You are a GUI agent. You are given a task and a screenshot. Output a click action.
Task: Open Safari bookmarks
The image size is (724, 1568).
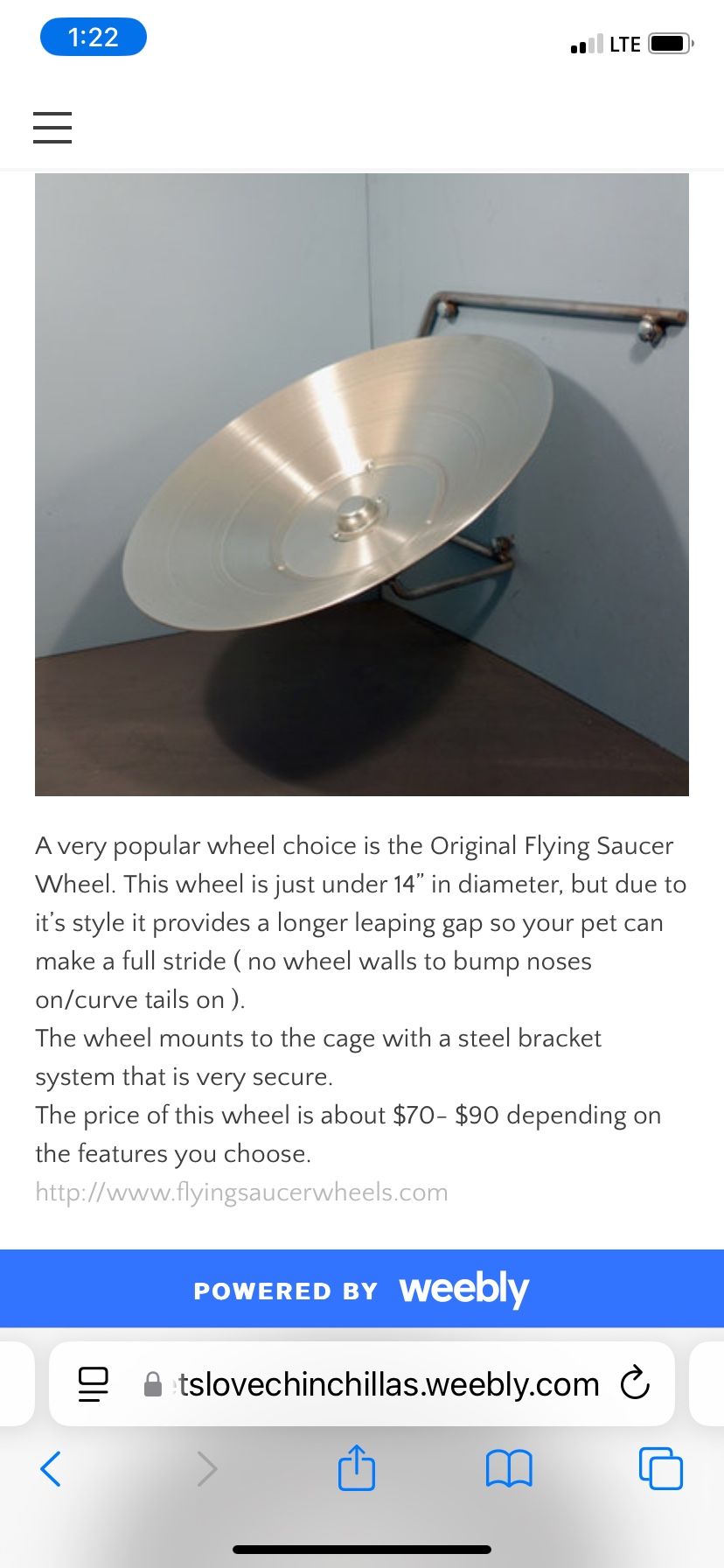coord(509,1469)
